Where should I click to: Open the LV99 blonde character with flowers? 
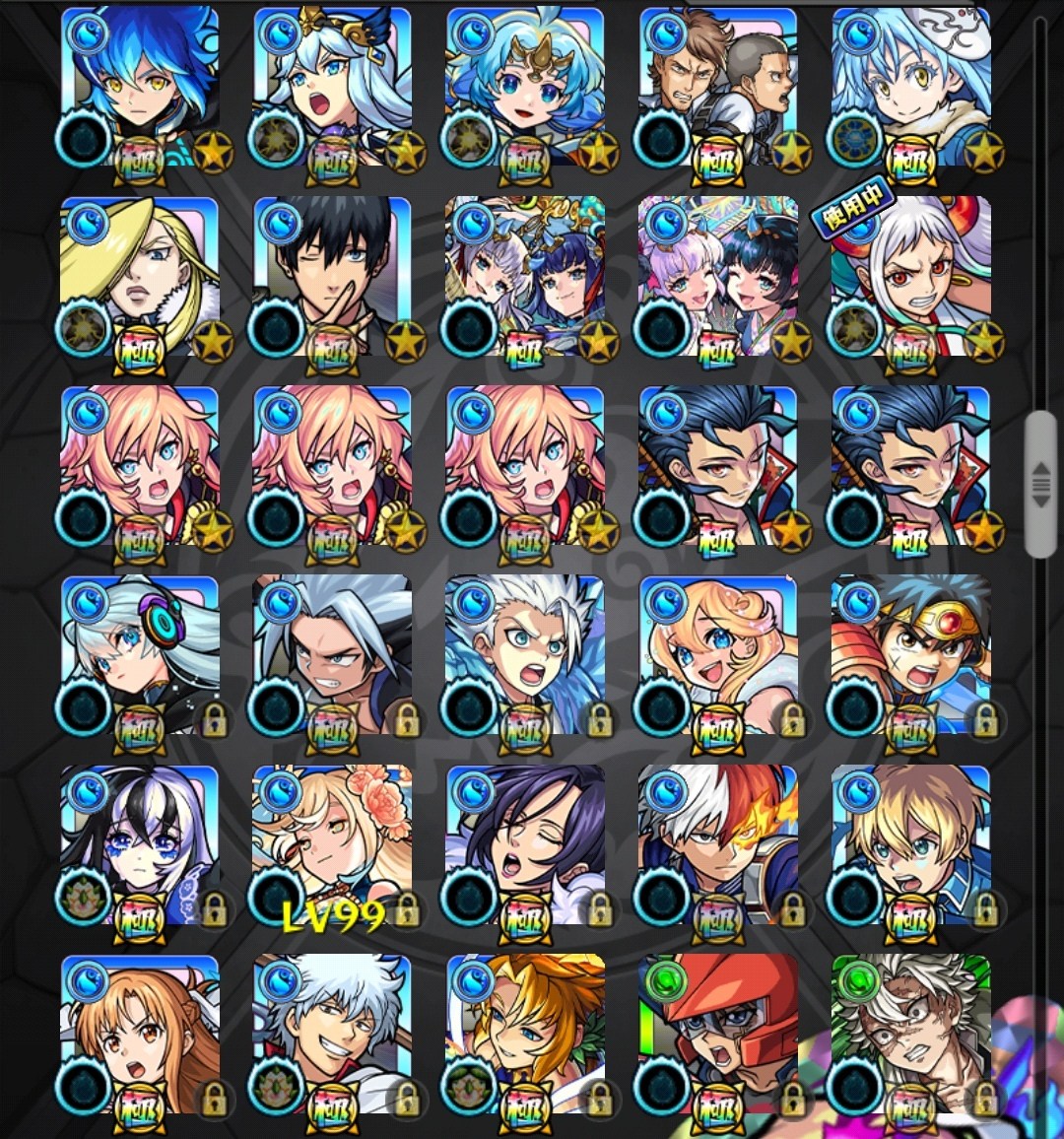click(332, 845)
